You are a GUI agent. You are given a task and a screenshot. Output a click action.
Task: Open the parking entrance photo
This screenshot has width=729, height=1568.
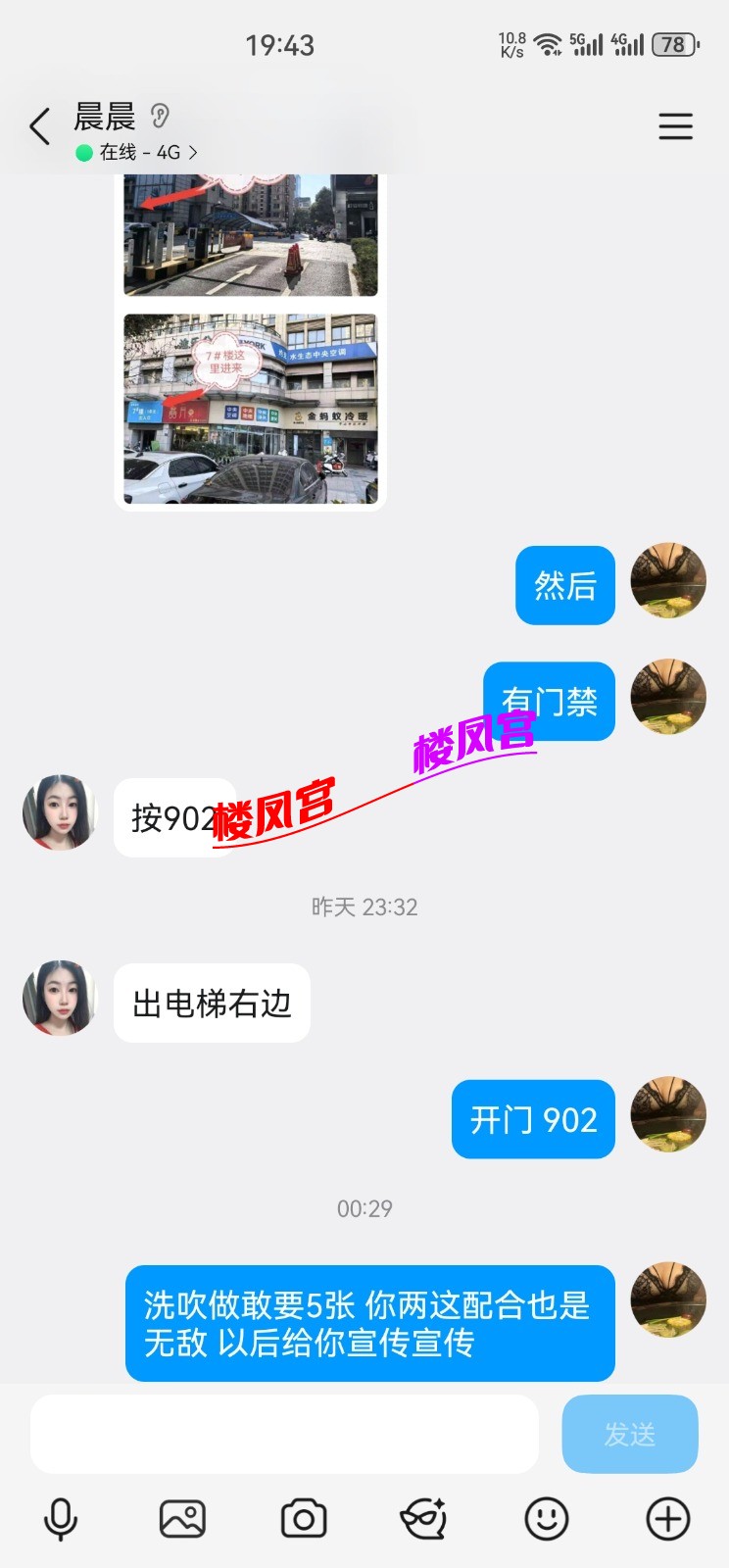pos(248,235)
